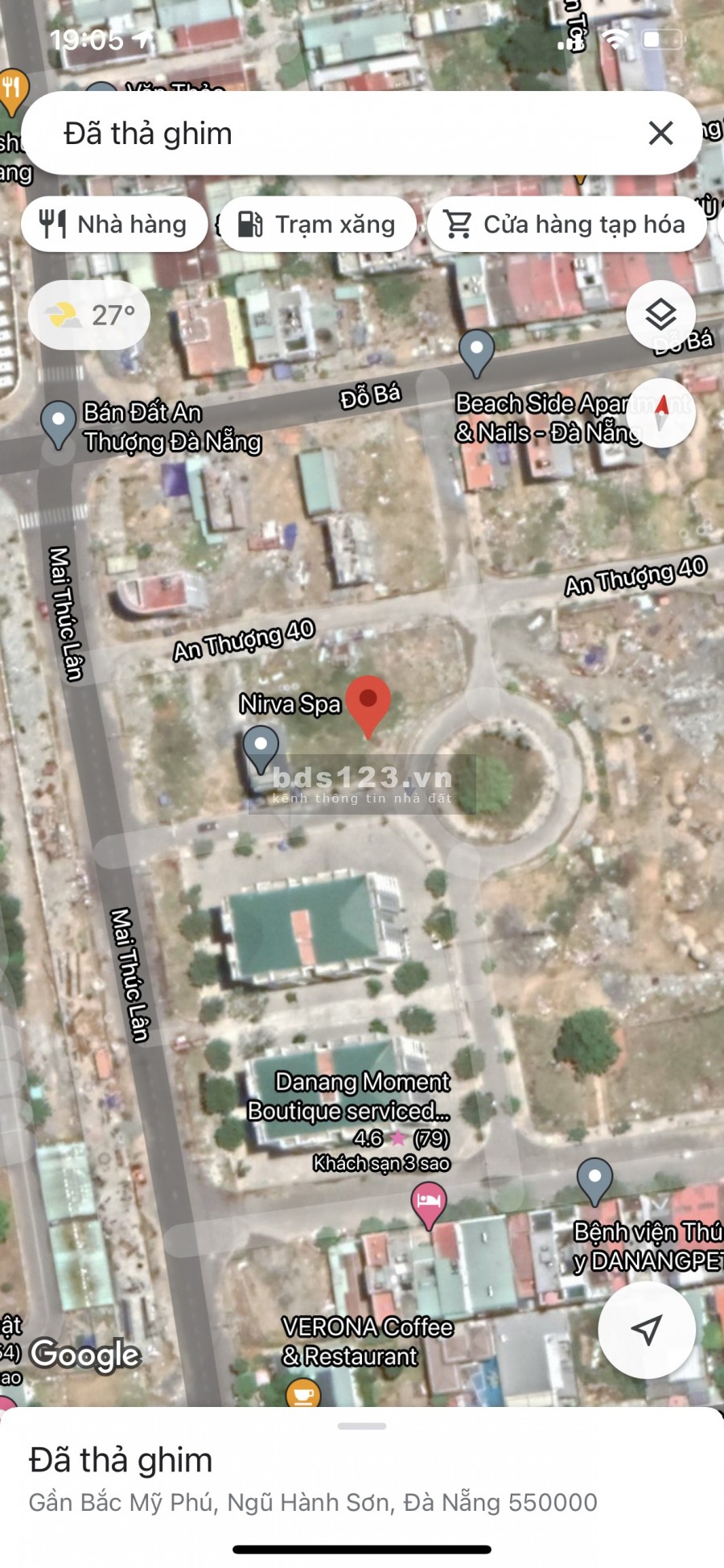The width and height of the screenshot is (724, 1568).
Task: Select the Nhà hàng chip
Action: tap(114, 224)
